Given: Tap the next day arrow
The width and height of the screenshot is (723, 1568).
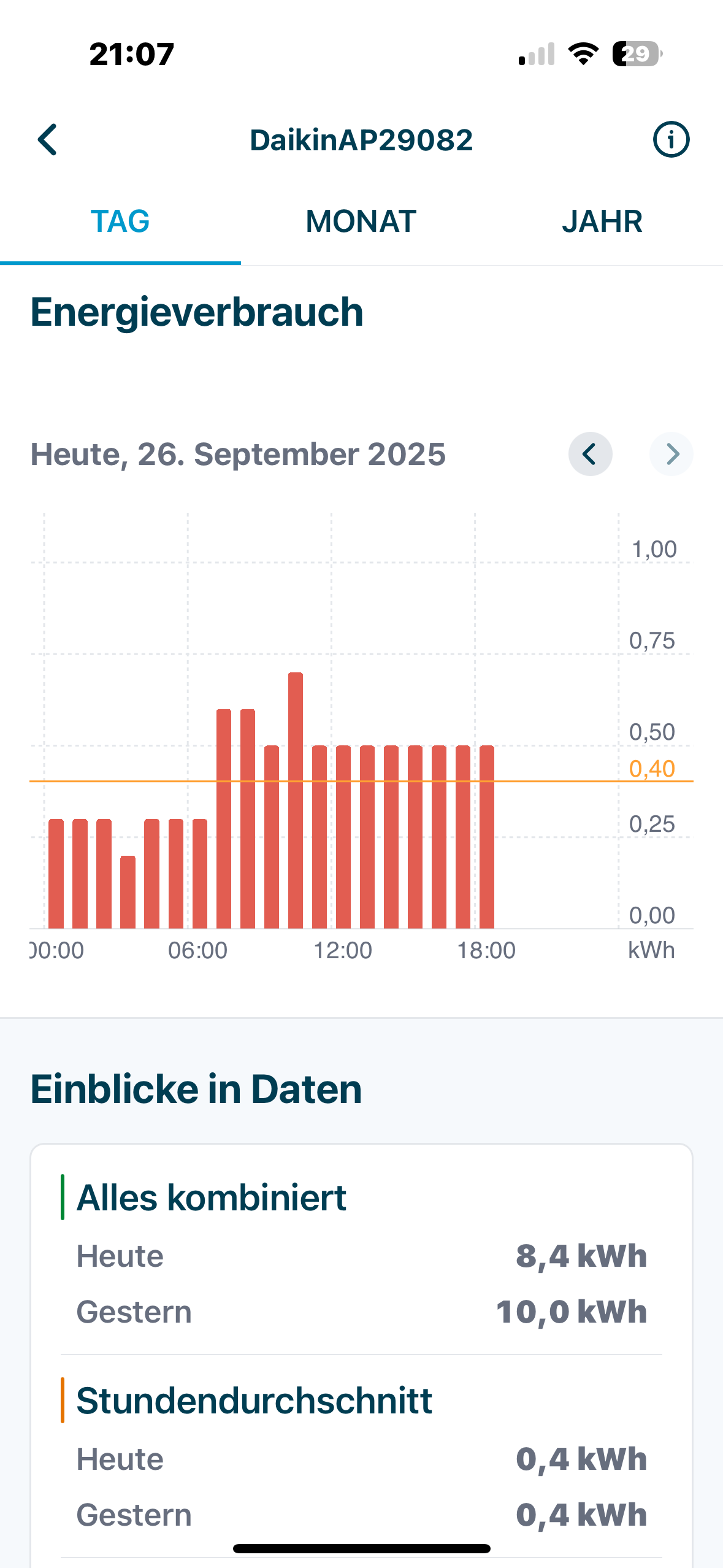Looking at the screenshot, I should pyautogui.click(x=671, y=454).
